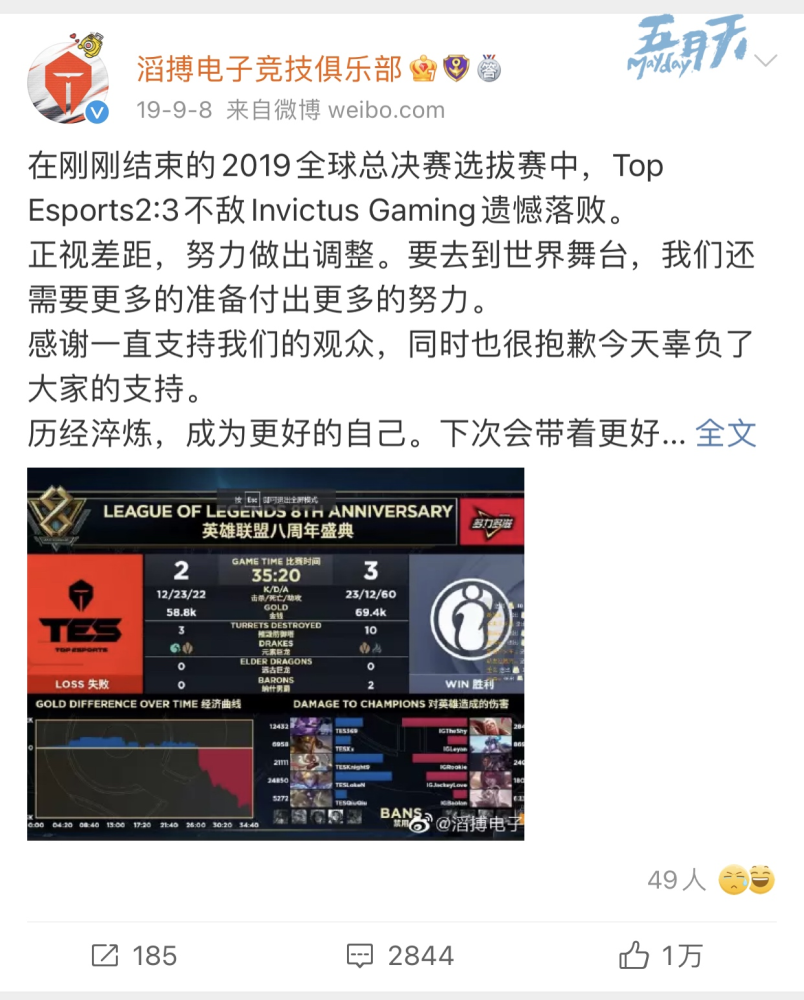
Task: Repost this post with 185 shares
Action: 134,955
